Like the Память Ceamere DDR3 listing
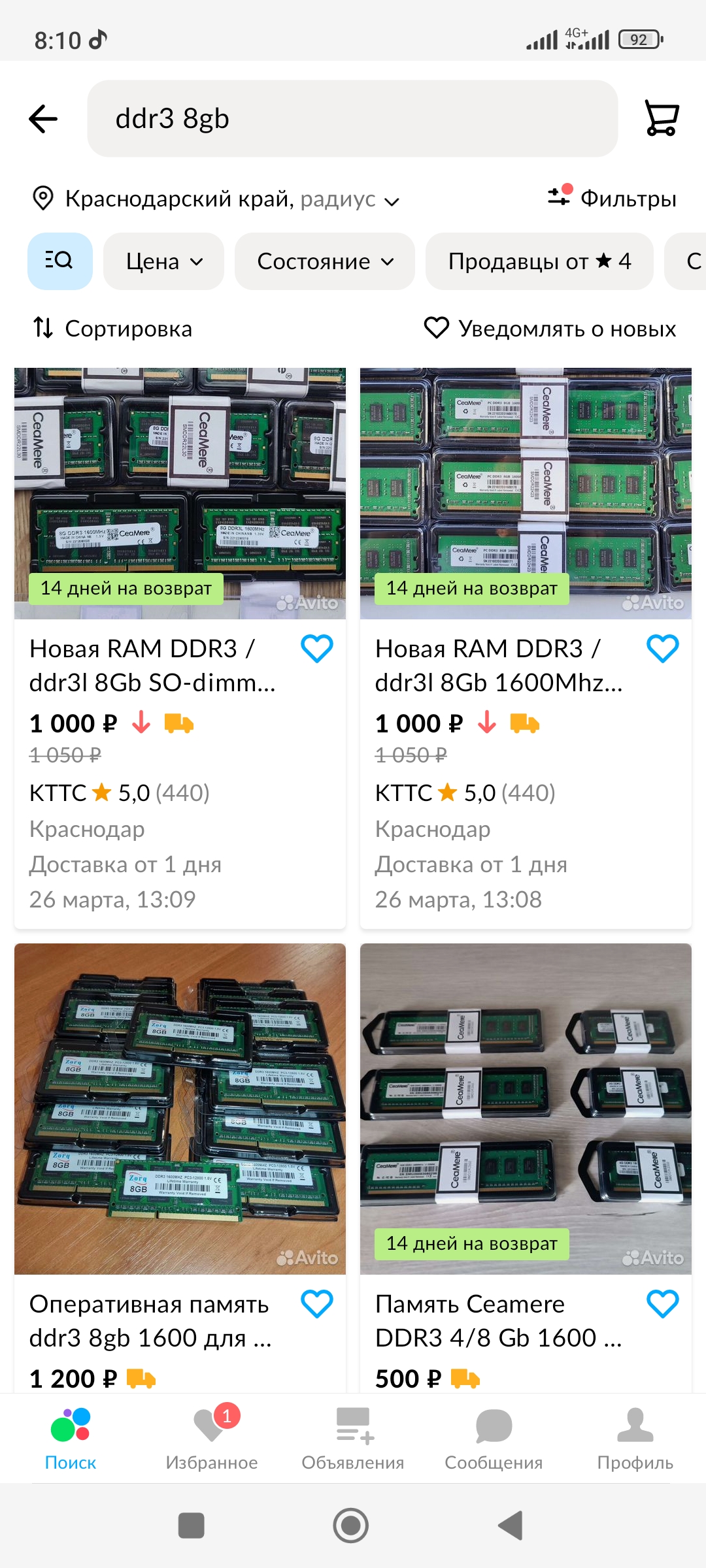 pyautogui.click(x=662, y=1304)
